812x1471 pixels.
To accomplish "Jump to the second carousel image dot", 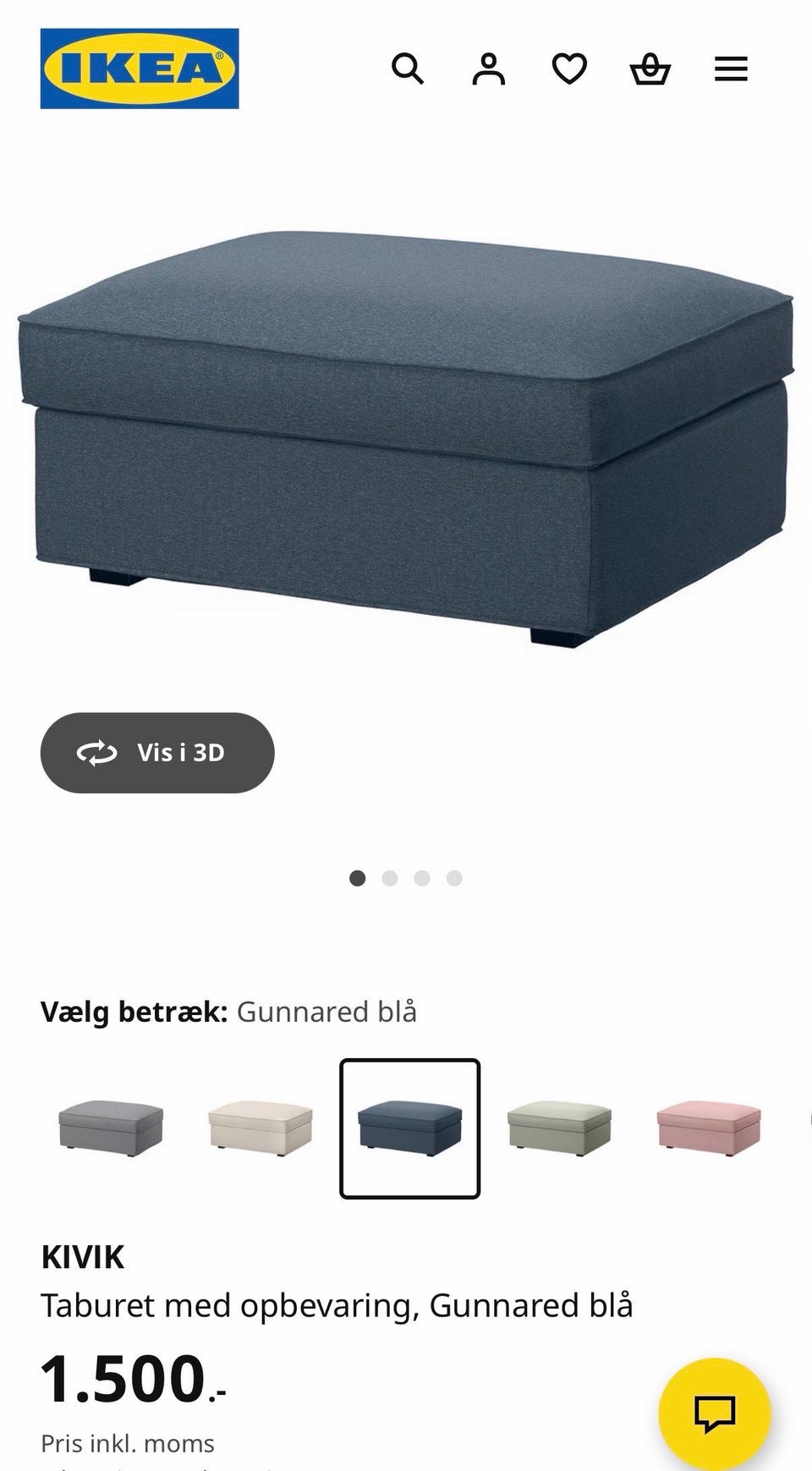I will (x=391, y=879).
